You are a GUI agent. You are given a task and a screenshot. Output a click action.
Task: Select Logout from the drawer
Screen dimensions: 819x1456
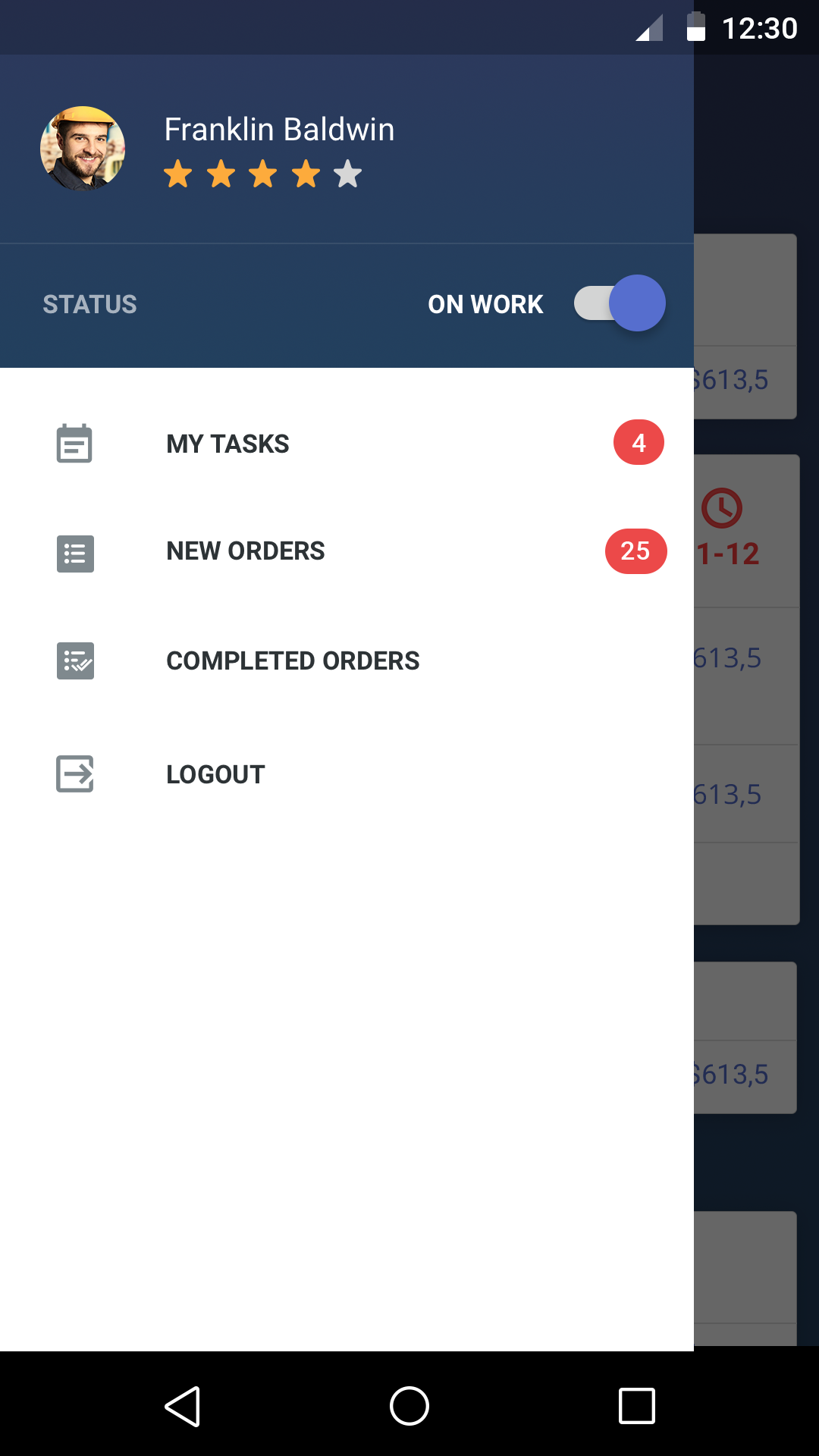pos(347,774)
